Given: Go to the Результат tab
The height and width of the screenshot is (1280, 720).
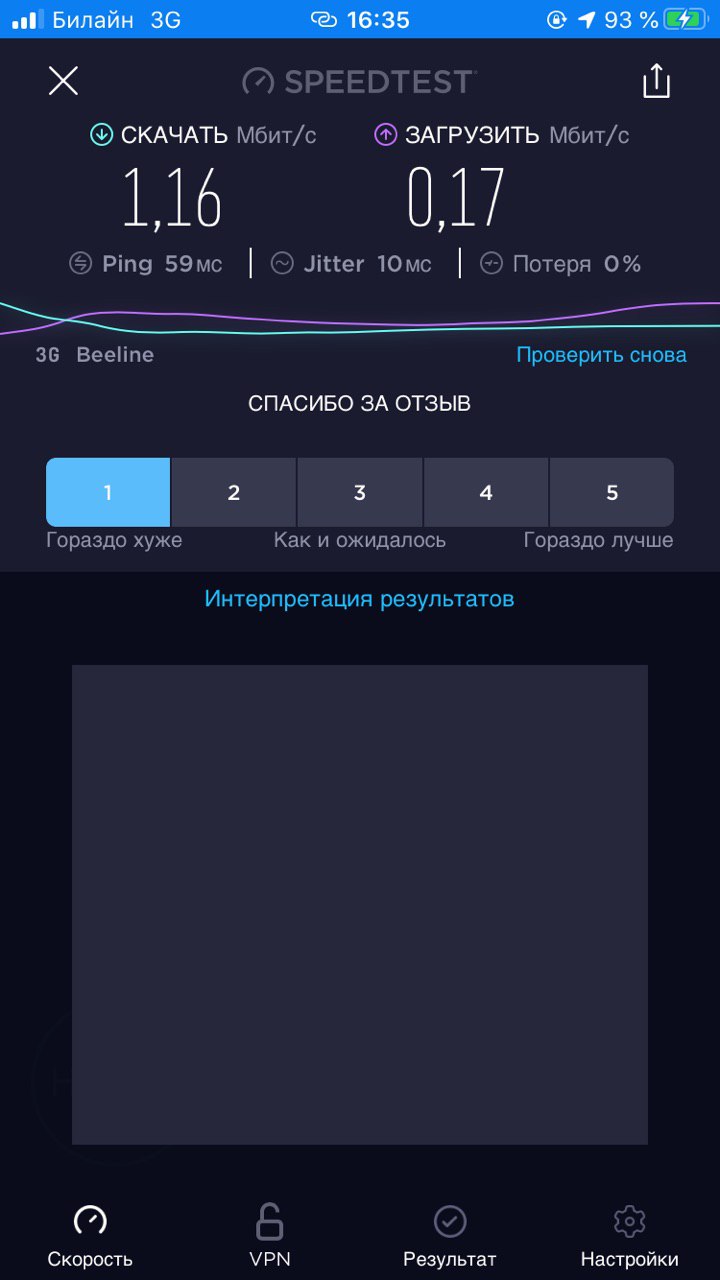Looking at the screenshot, I should 450,1236.
